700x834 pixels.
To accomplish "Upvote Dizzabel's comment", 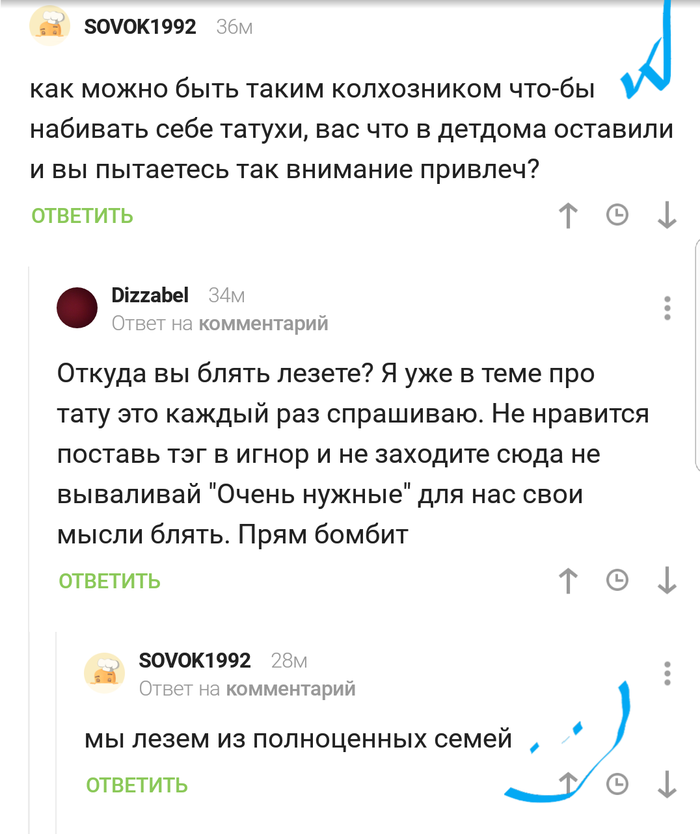I will [x=568, y=581].
